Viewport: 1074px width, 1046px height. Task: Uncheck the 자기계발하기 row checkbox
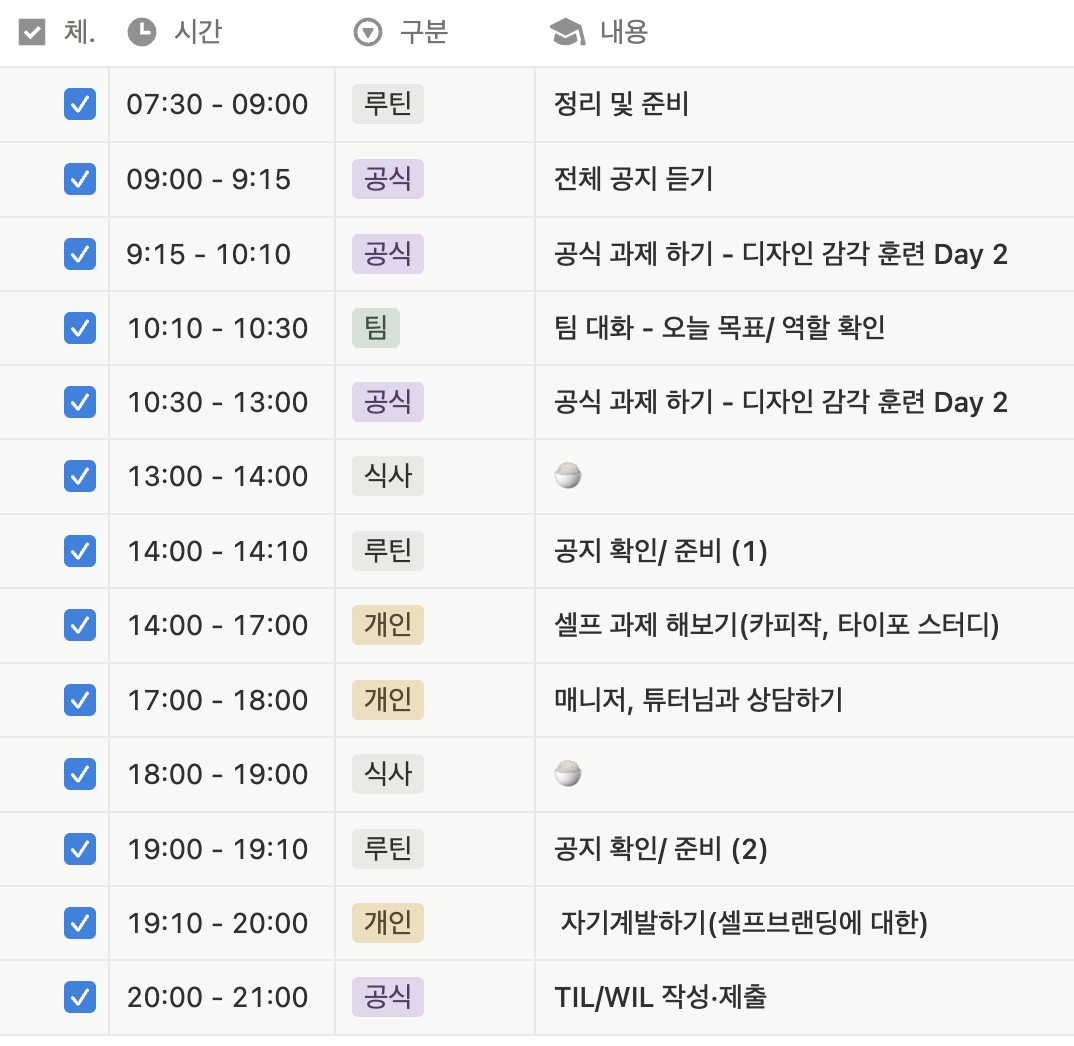coord(79,922)
